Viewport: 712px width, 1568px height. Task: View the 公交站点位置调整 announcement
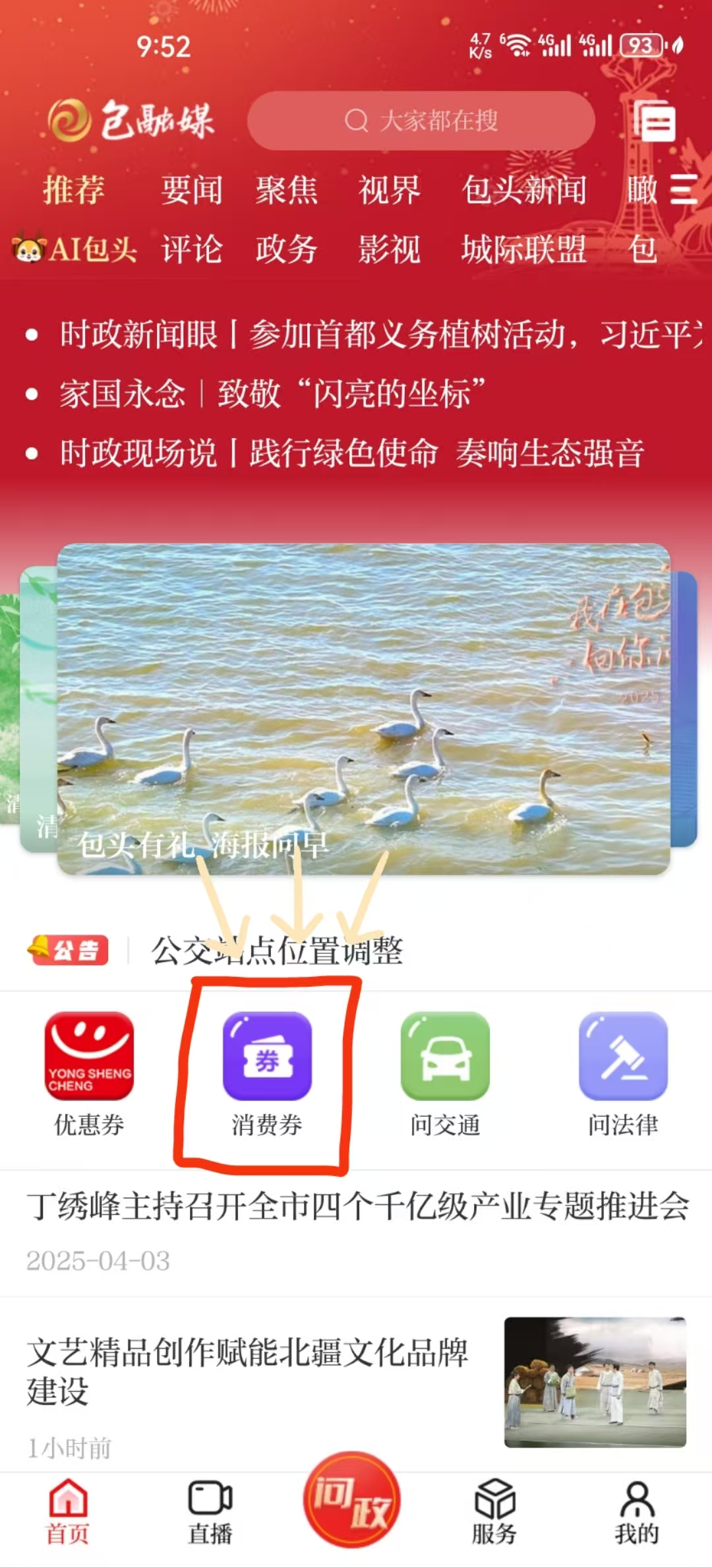(x=277, y=951)
